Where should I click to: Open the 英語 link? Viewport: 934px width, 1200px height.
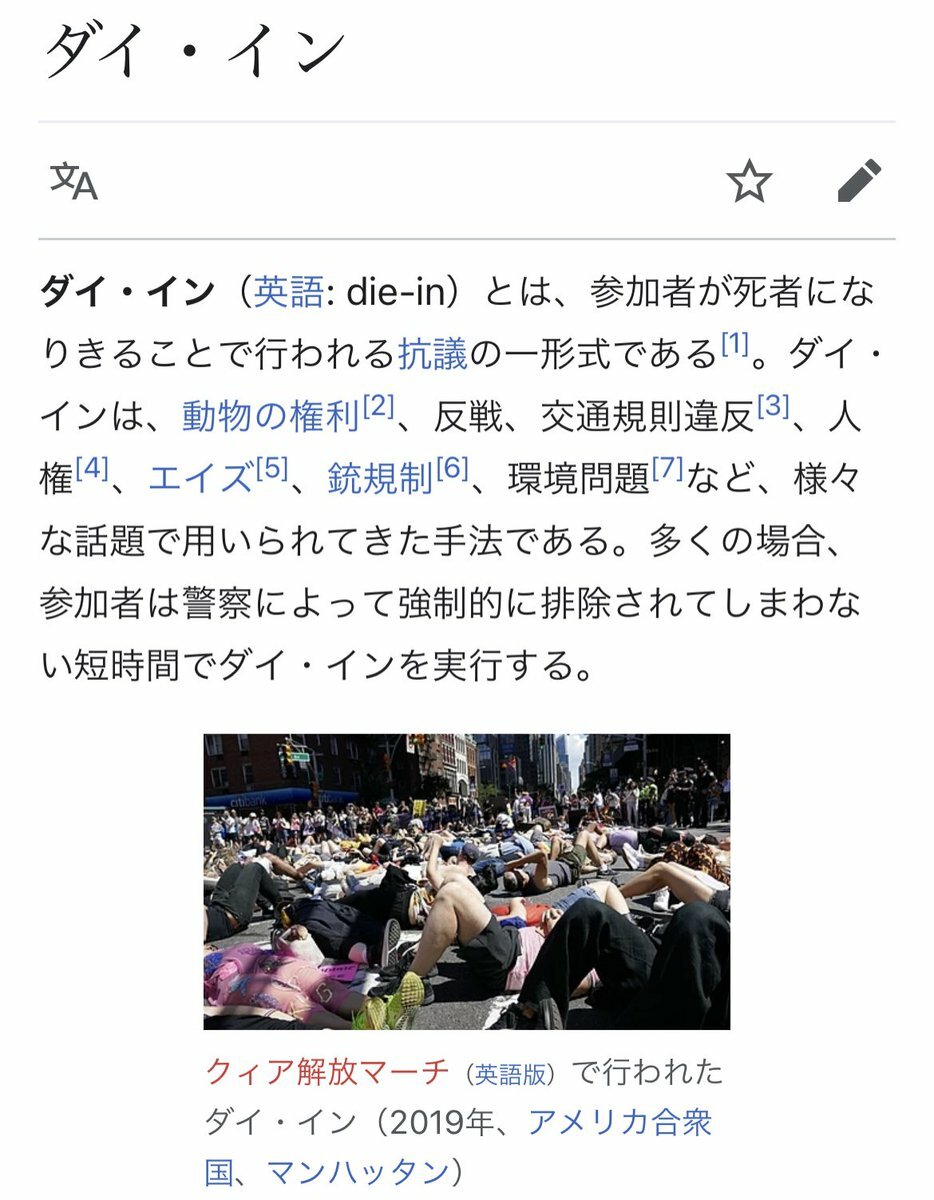coord(288,292)
